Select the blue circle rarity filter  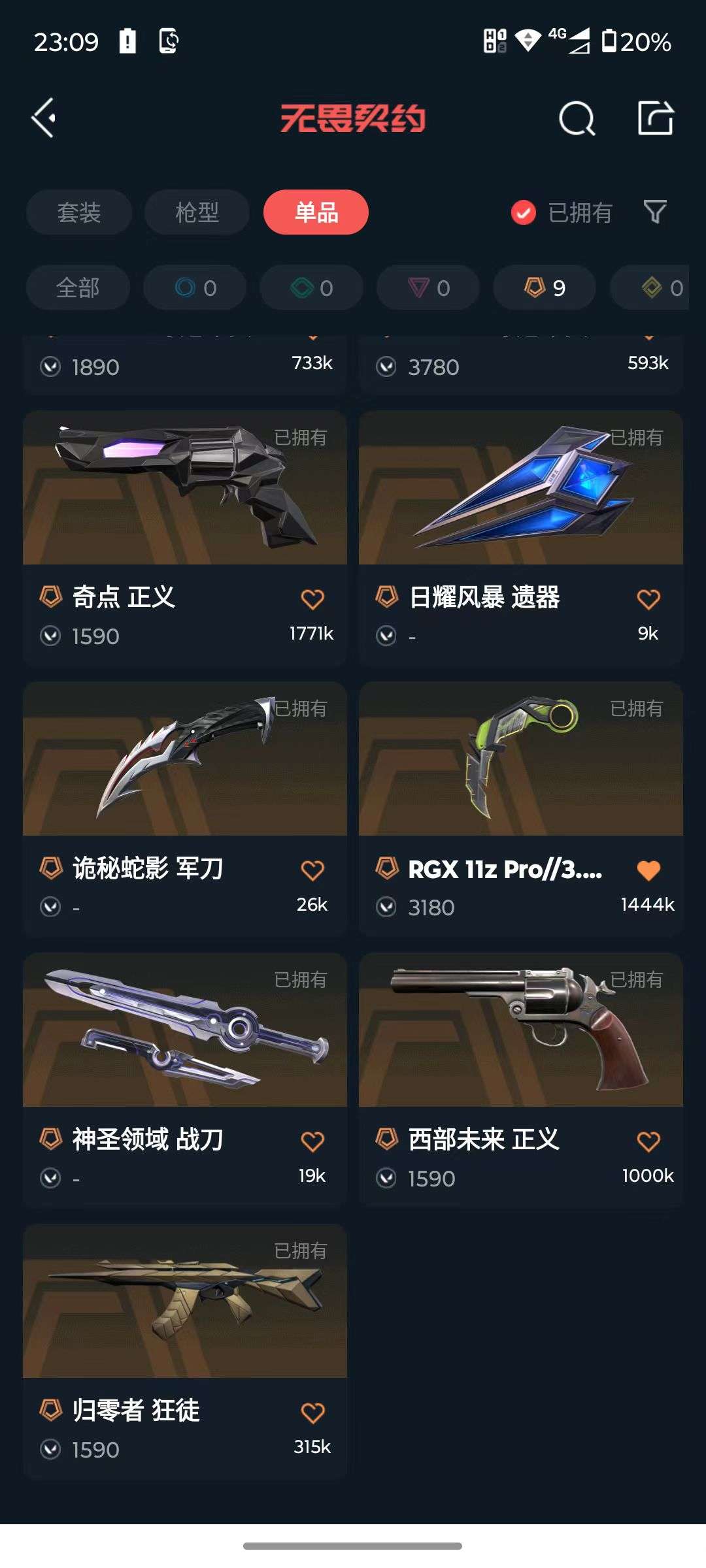pyautogui.click(x=194, y=287)
